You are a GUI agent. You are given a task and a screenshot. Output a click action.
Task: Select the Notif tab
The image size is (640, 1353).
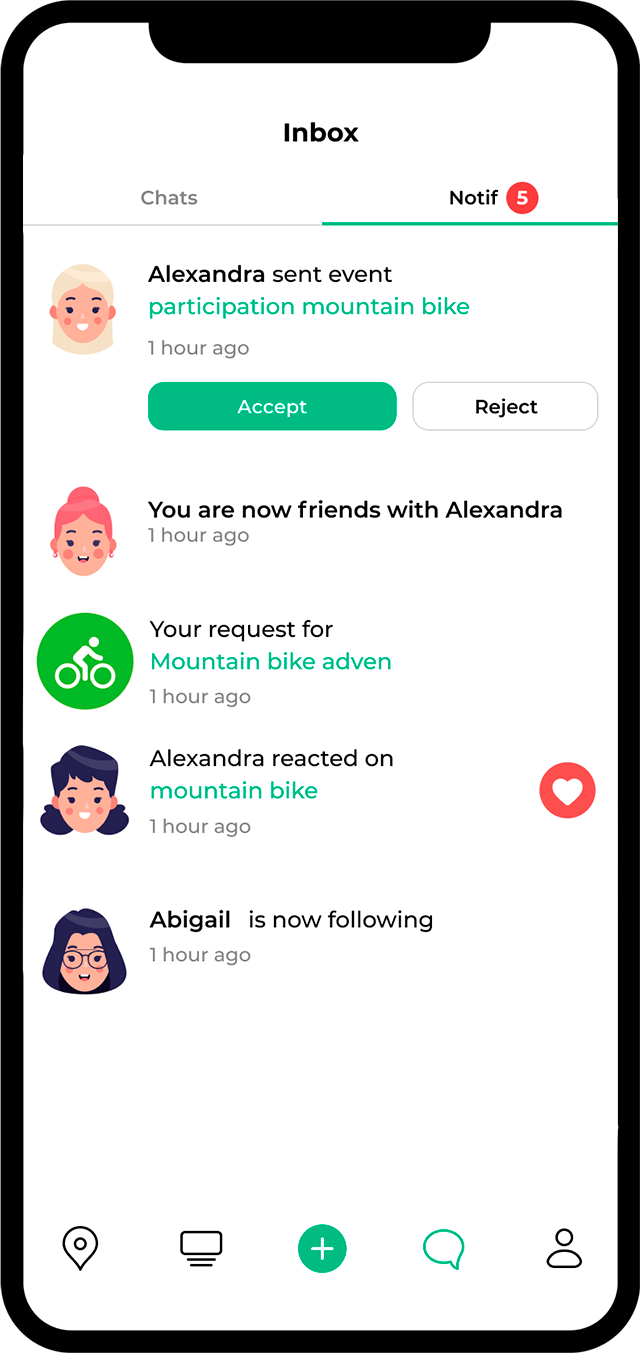click(474, 198)
